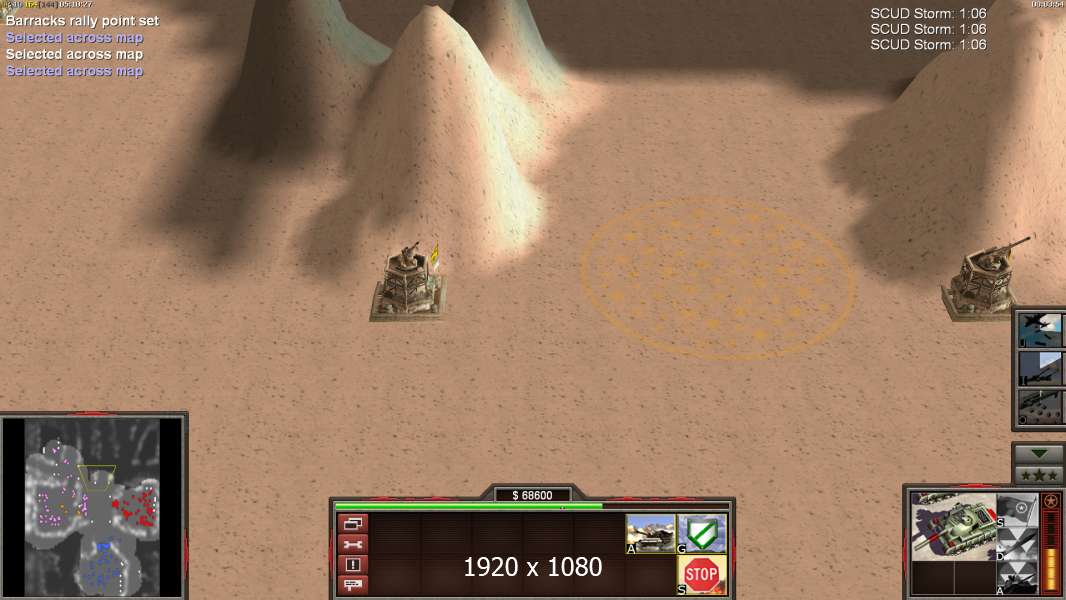Select the Attack Move tank command

(651, 533)
